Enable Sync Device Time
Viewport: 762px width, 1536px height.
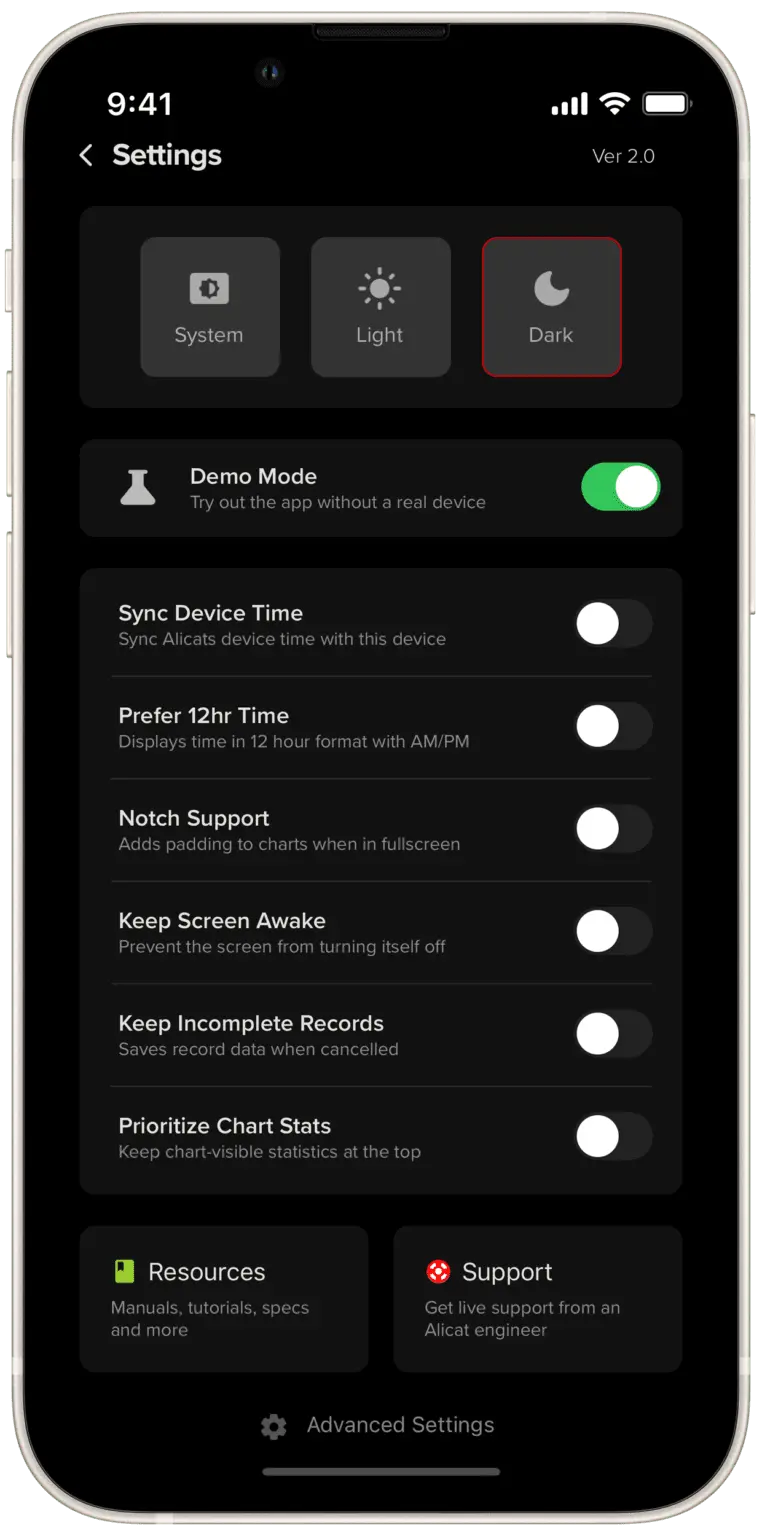point(614,624)
